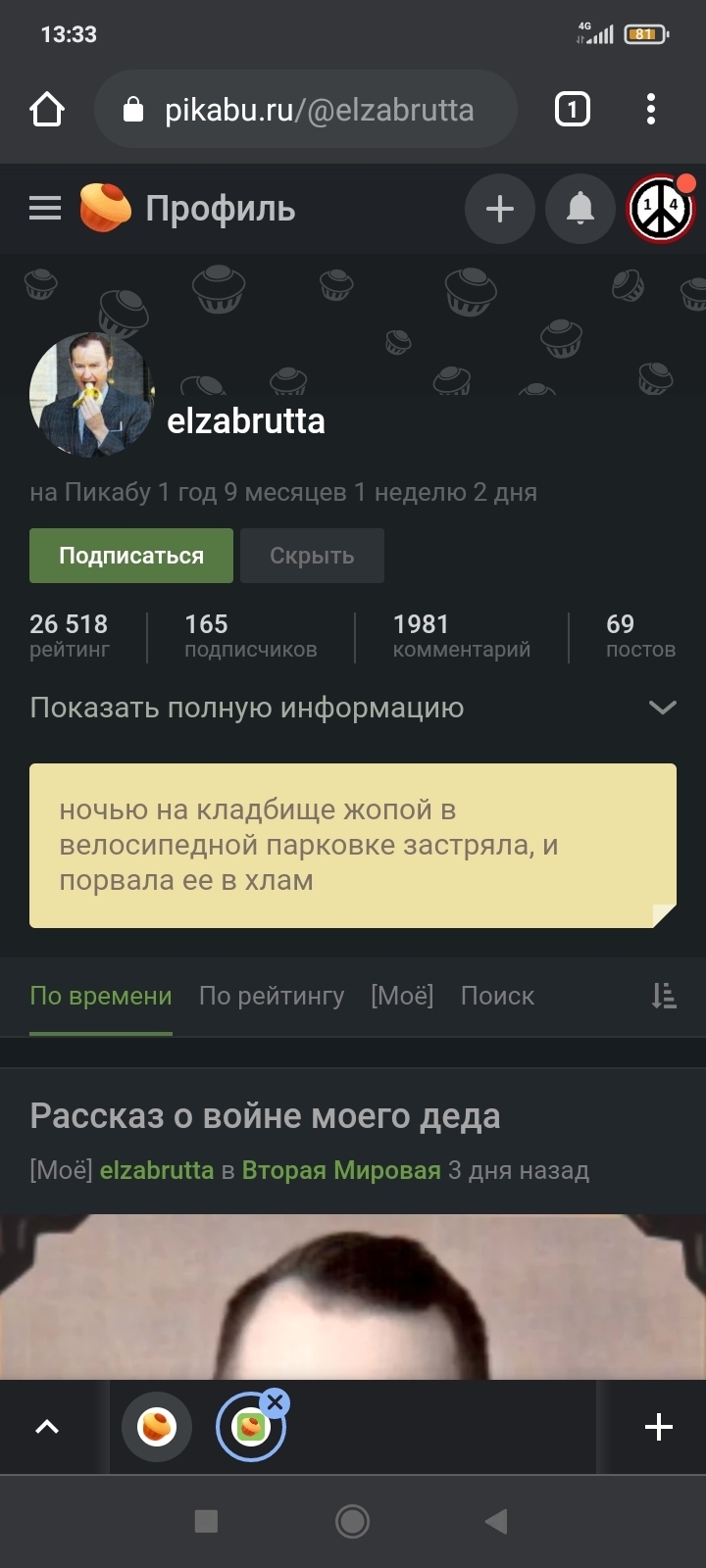The width and height of the screenshot is (706, 1568).
Task: Switch to the [Моё] tab
Action: point(402,996)
